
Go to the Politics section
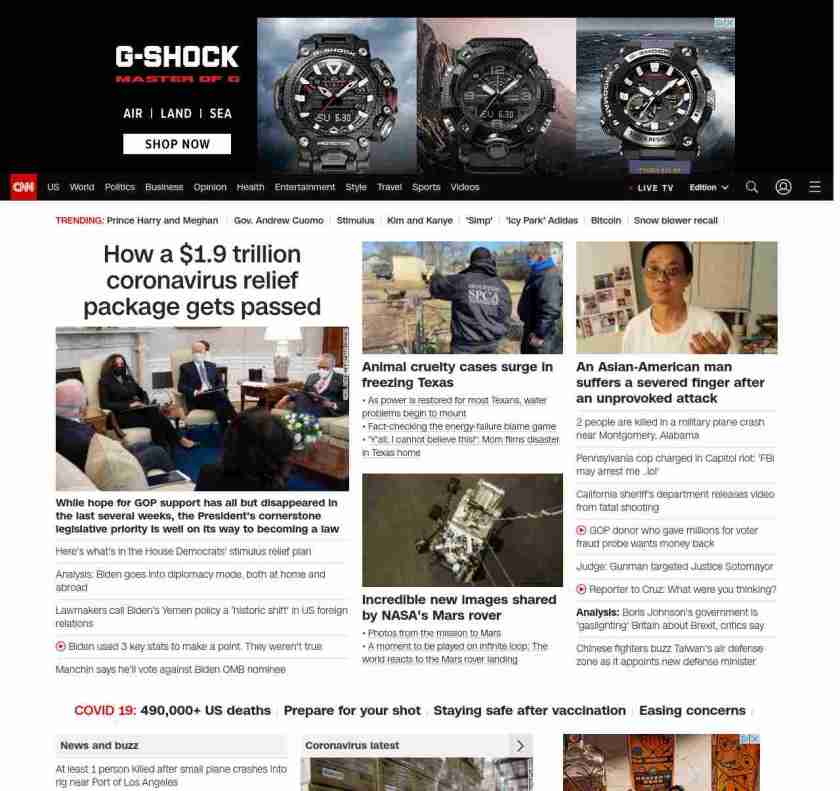pos(119,187)
